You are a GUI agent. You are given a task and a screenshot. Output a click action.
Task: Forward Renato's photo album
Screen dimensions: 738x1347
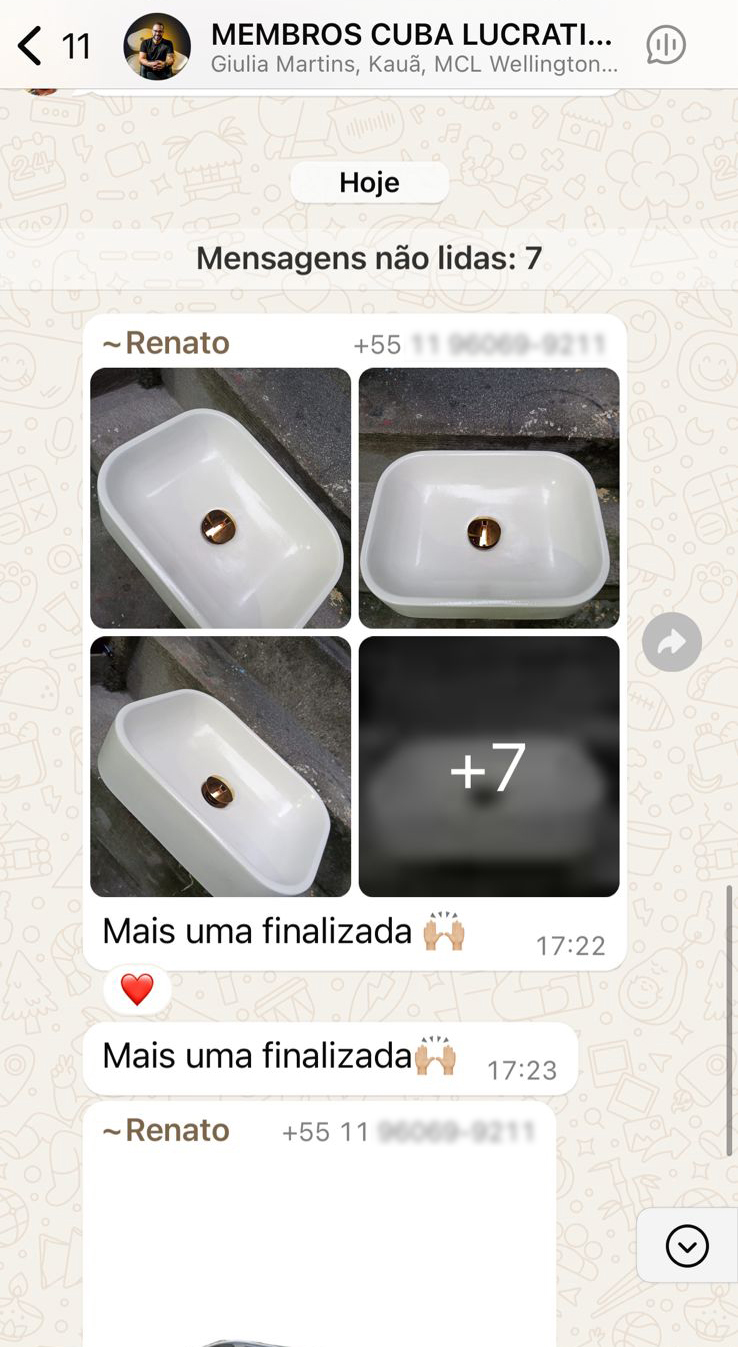point(672,642)
